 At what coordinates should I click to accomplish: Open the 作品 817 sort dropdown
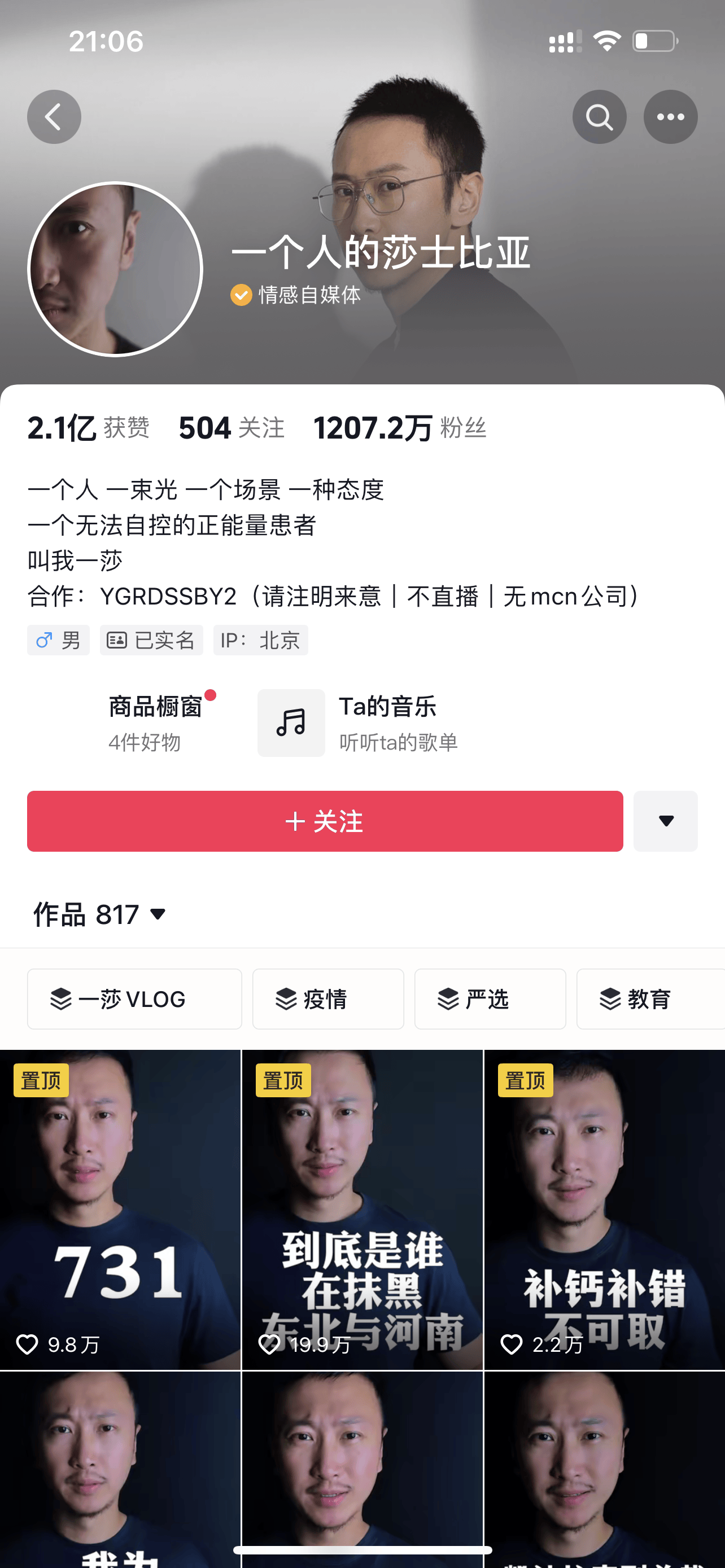[x=101, y=914]
